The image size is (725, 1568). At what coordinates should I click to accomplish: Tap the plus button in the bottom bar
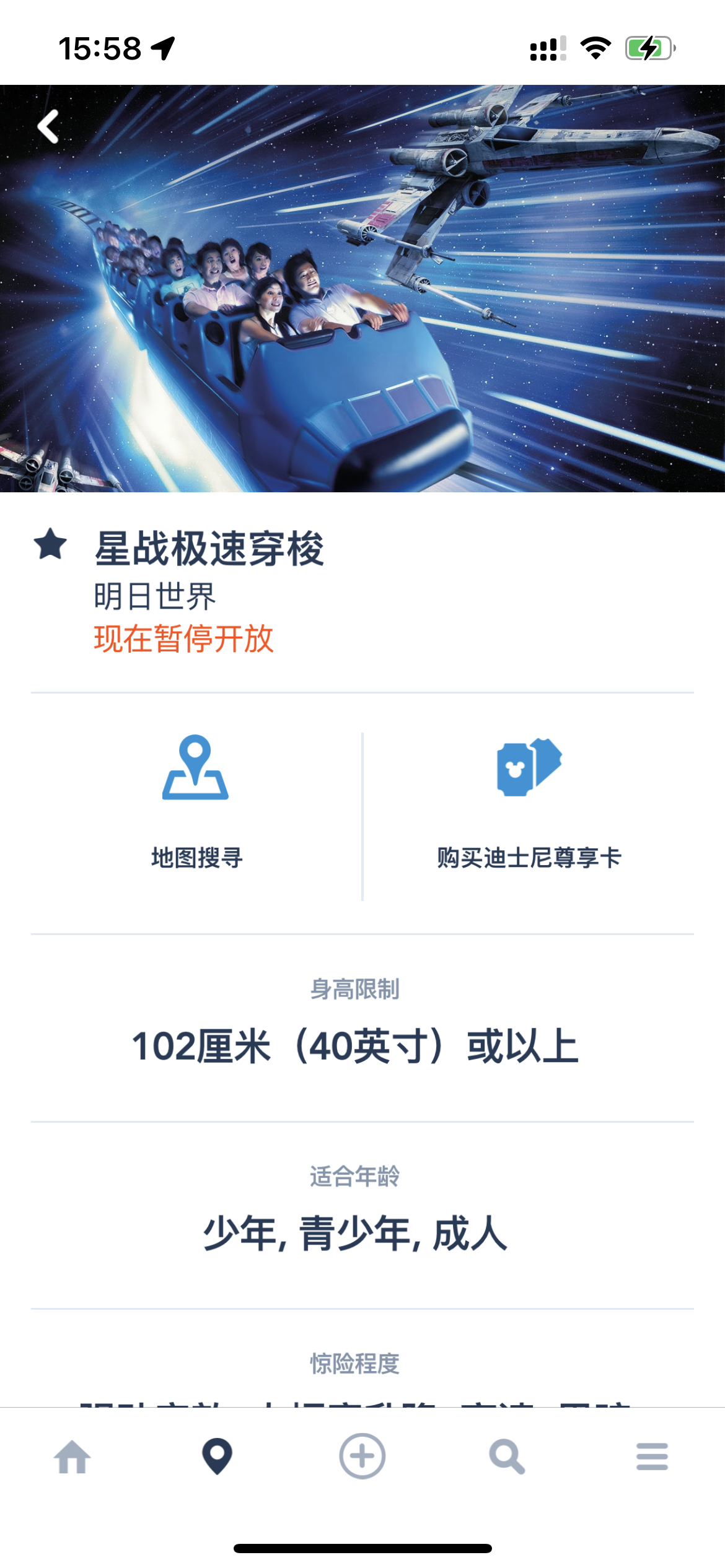point(362,1457)
